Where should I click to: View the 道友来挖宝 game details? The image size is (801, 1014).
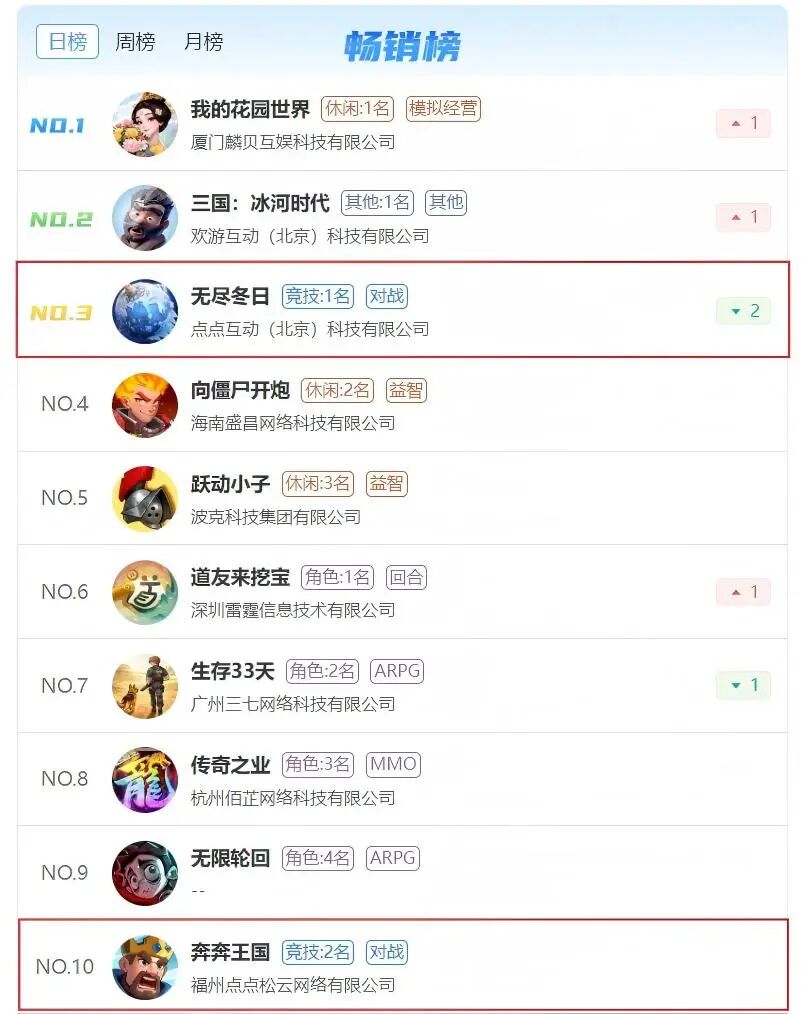point(240,578)
